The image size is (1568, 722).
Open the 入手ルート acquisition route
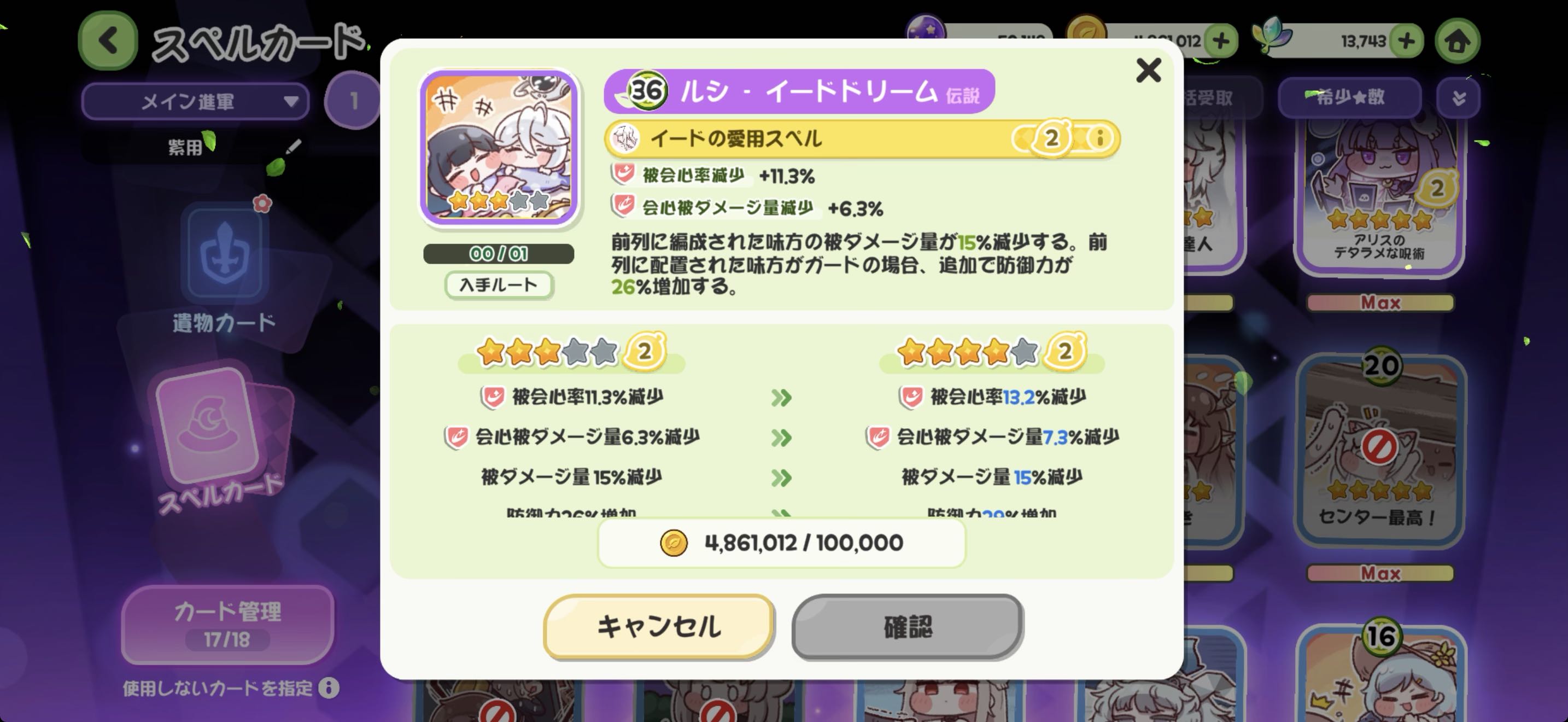click(x=499, y=285)
